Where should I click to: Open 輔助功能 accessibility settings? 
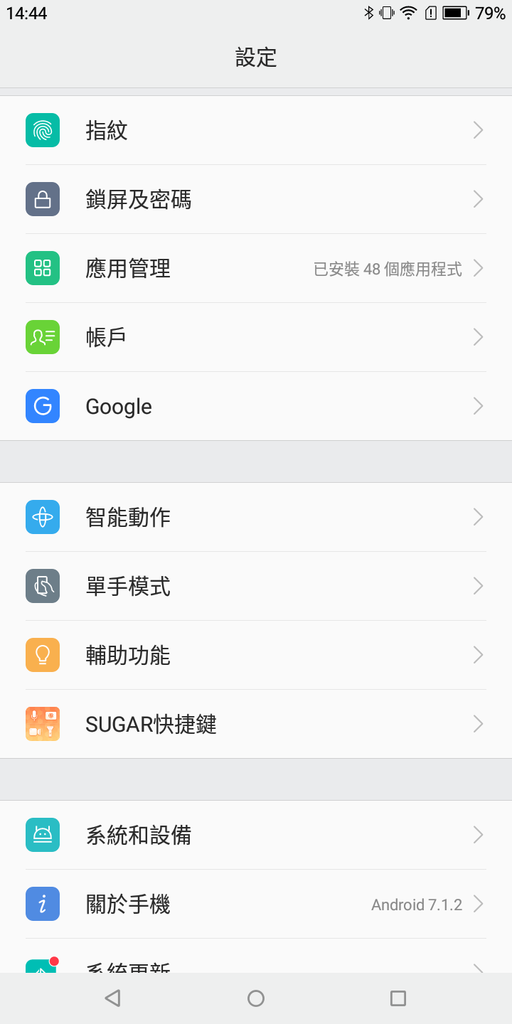(x=256, y=655)
